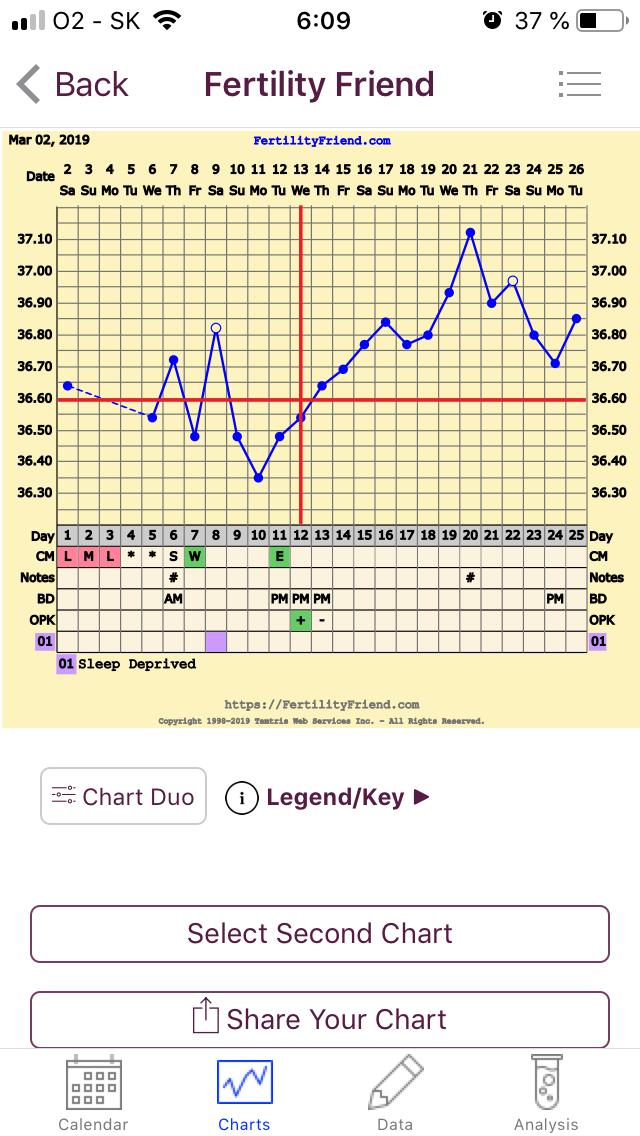Viewport: 640px width, 1136px height.
Task: Open the Analysis tab
Action: point(547,1094)
